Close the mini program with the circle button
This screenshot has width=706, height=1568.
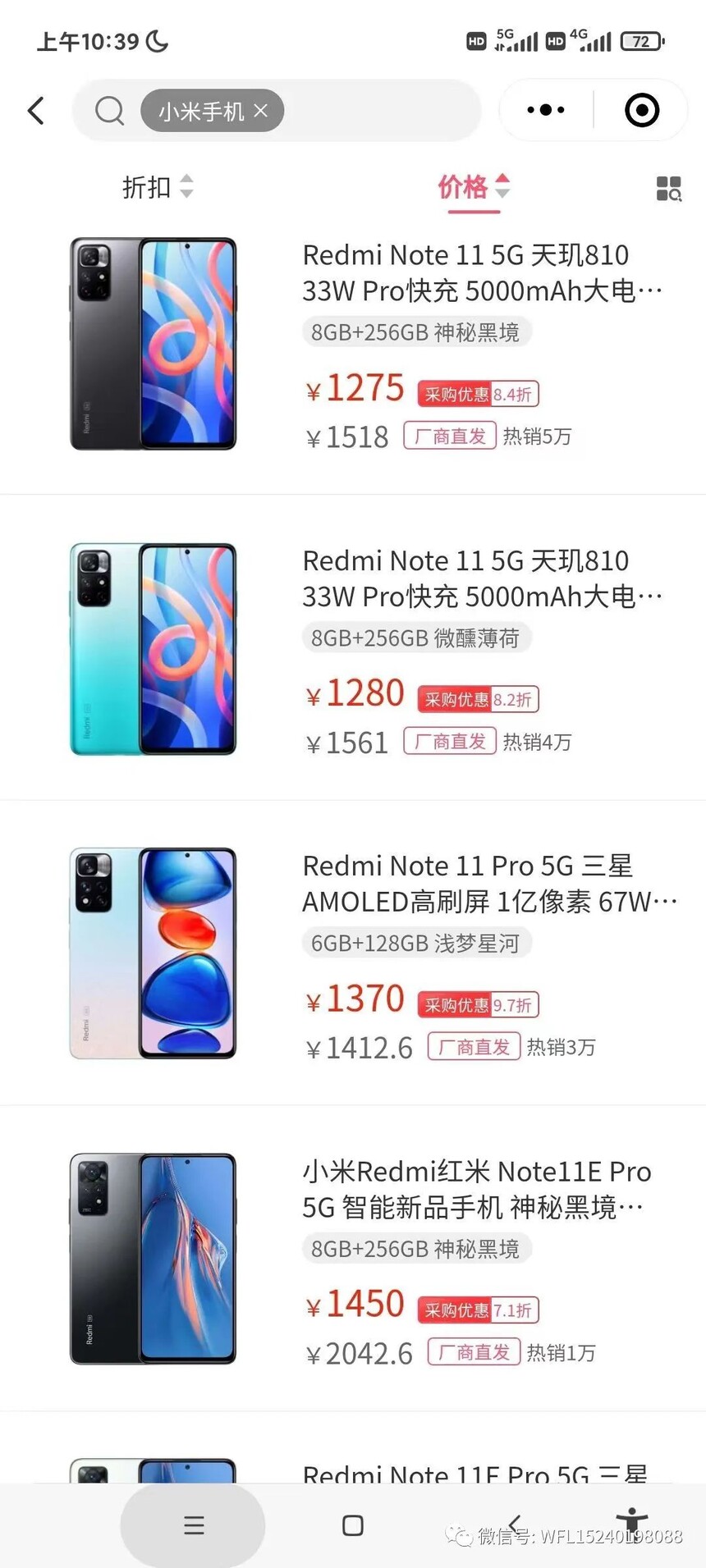click(642, 110)
